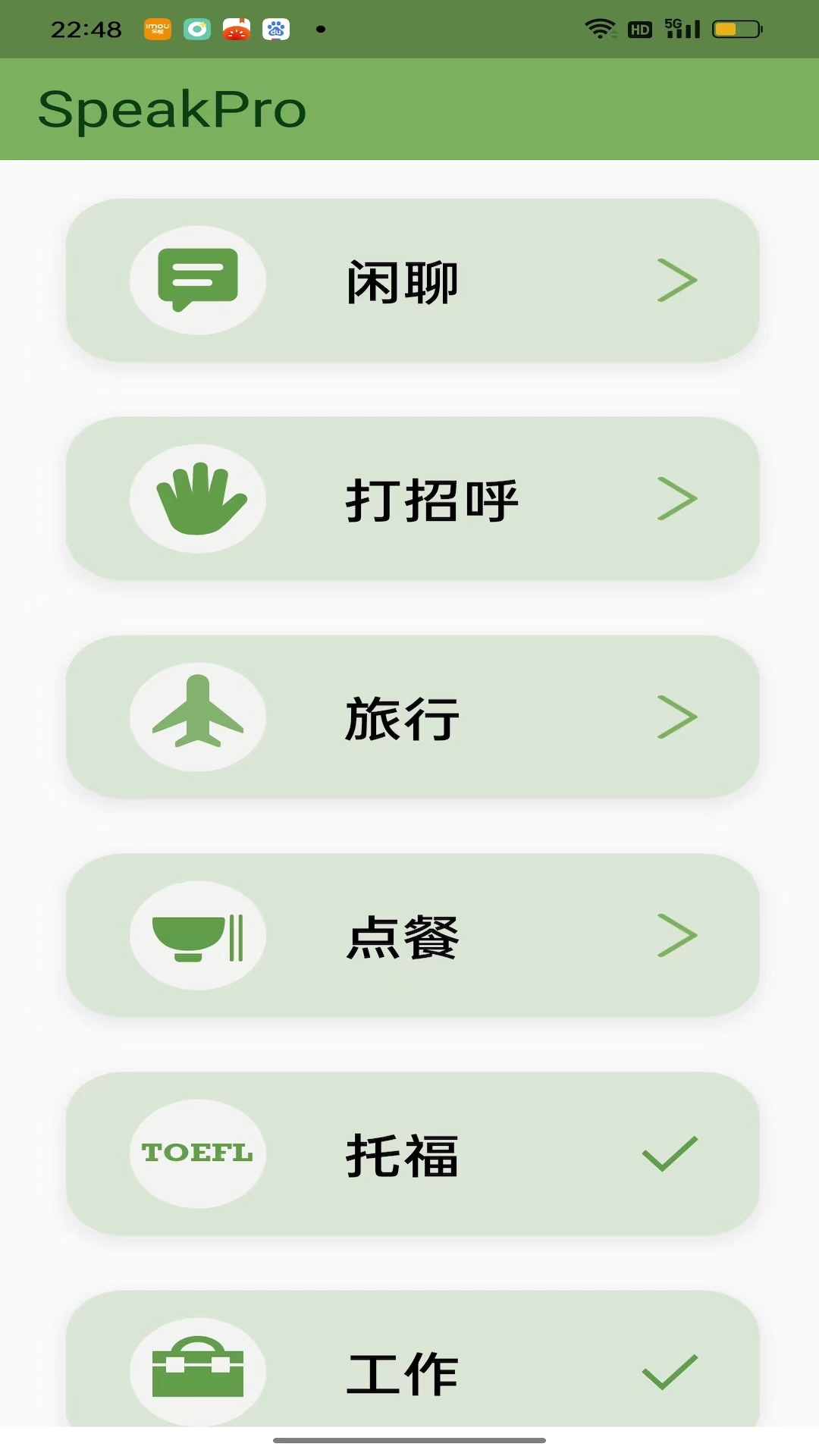Start the 打招呼 lesson
819x1456 pixels.
414,497
